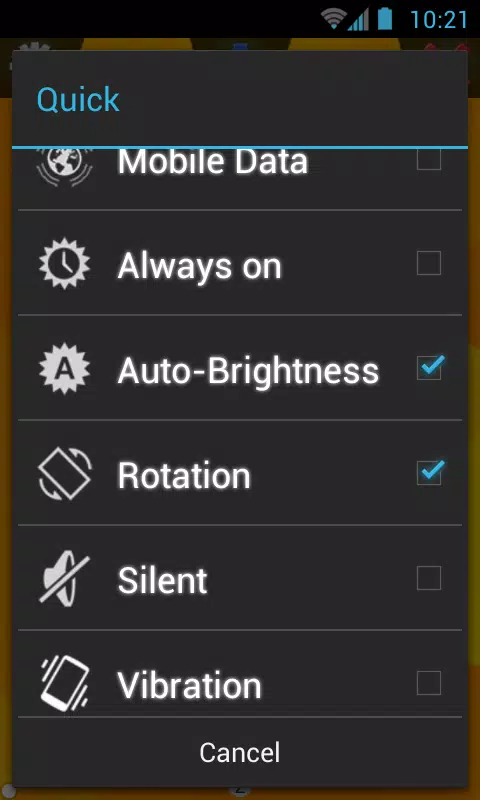Viewport: 480px width, 800px height.
Task: Enable the Mobile Data checkbox
Action: coord(428,159)
